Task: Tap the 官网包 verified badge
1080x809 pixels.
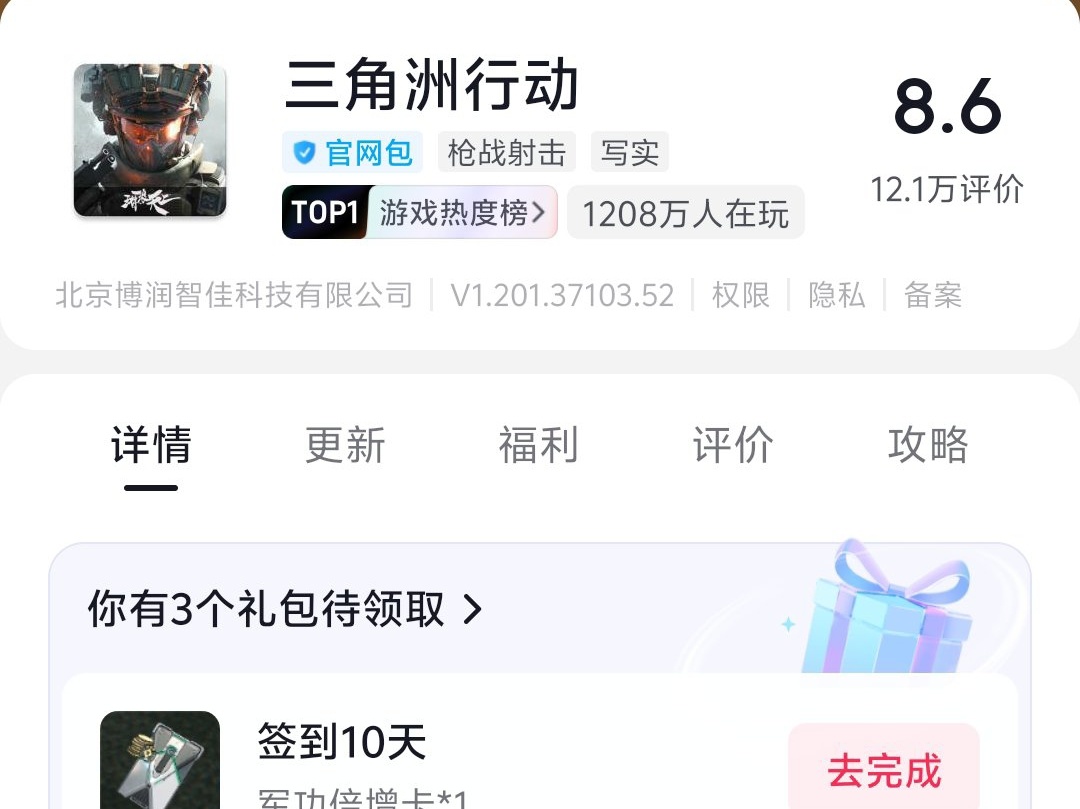Action: [x=353, y=153]
